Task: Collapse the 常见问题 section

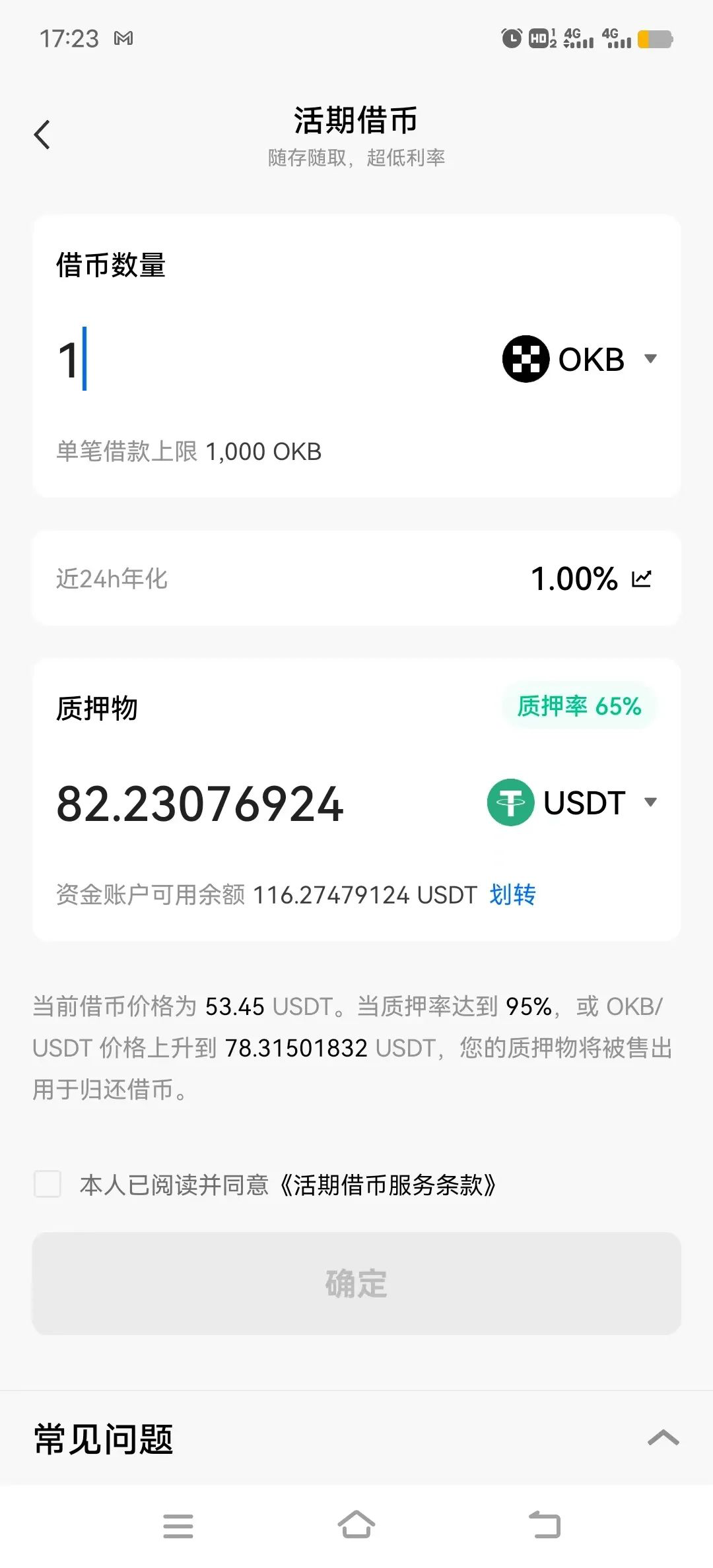Action: [663, 1437]
